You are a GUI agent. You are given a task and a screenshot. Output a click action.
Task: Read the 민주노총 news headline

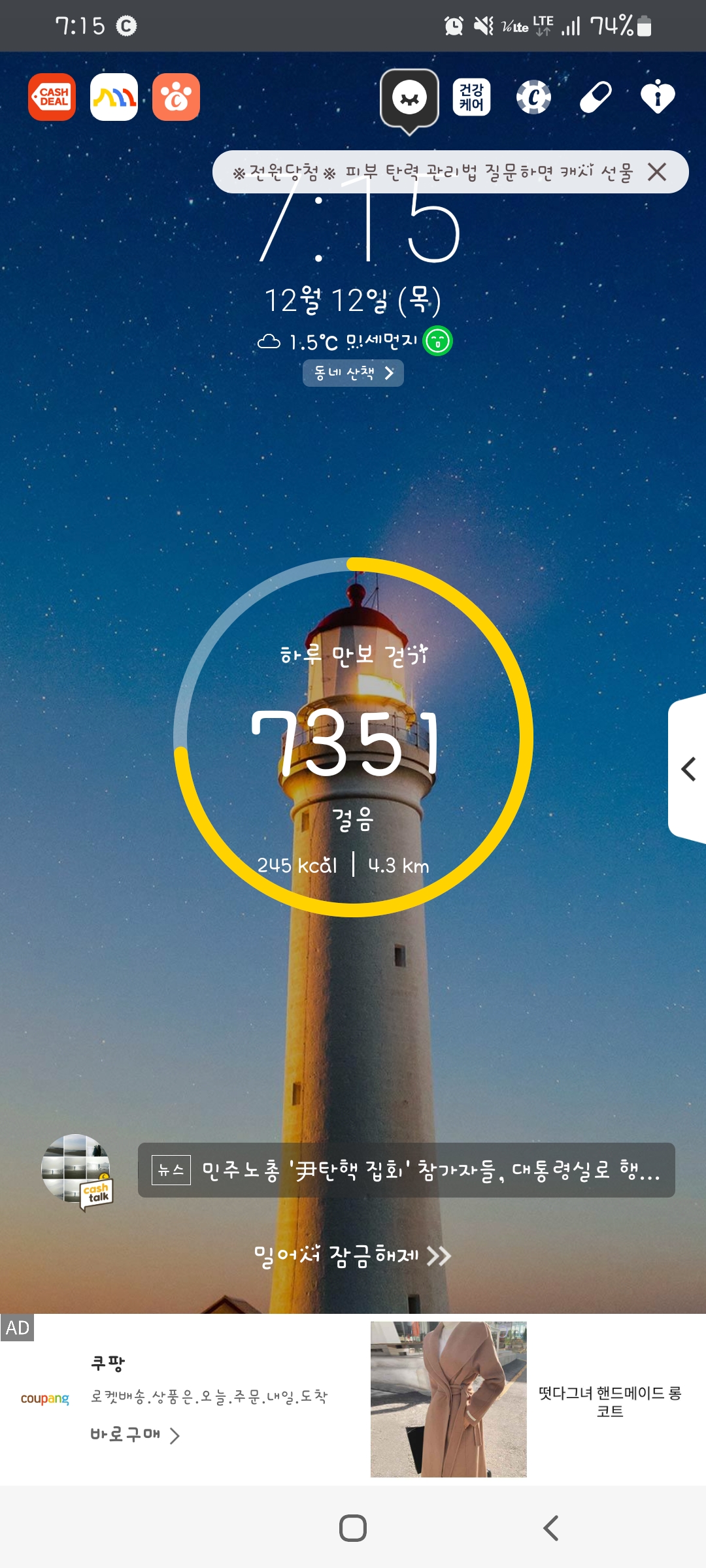407,1170
